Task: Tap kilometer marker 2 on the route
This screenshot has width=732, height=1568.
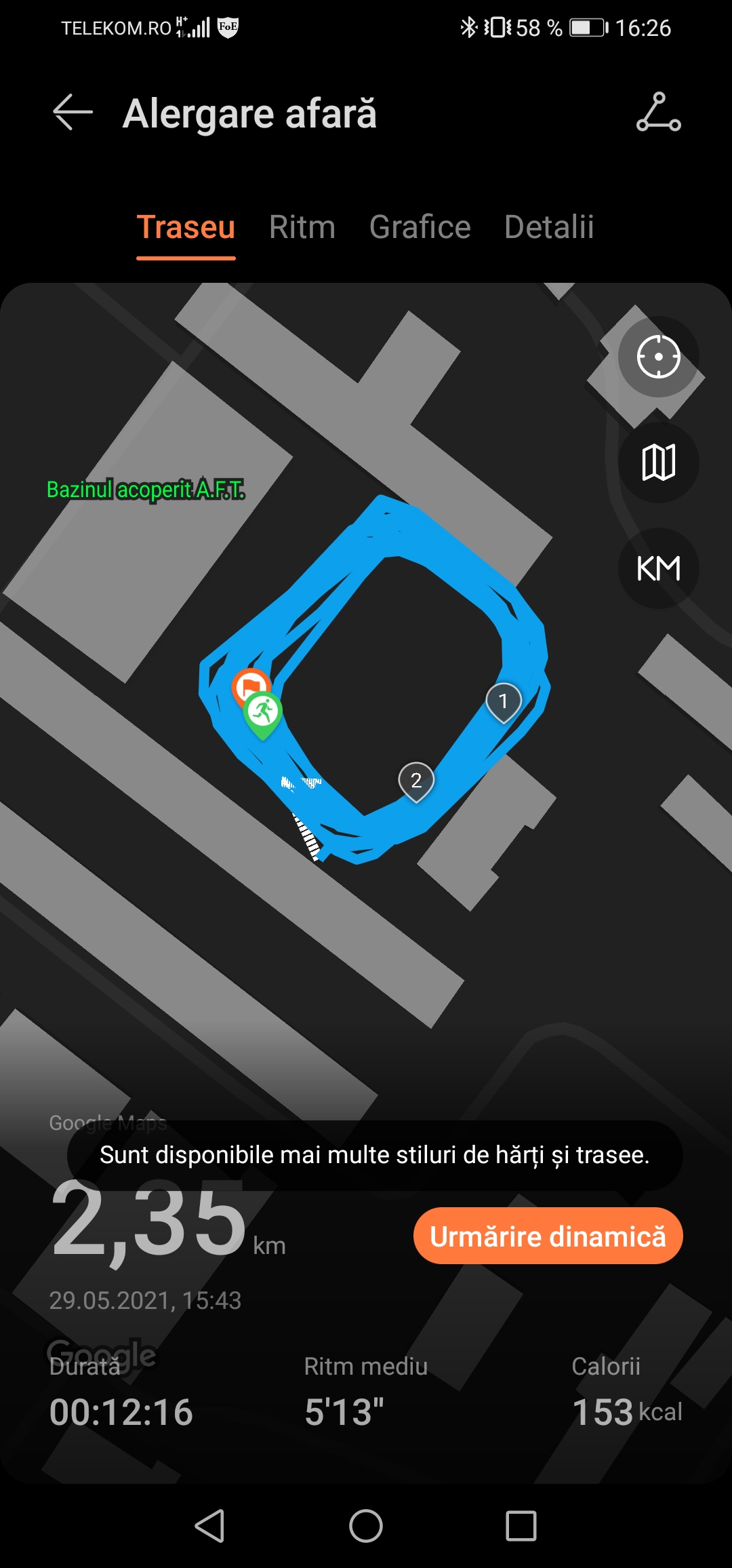Action: [416, 781]
